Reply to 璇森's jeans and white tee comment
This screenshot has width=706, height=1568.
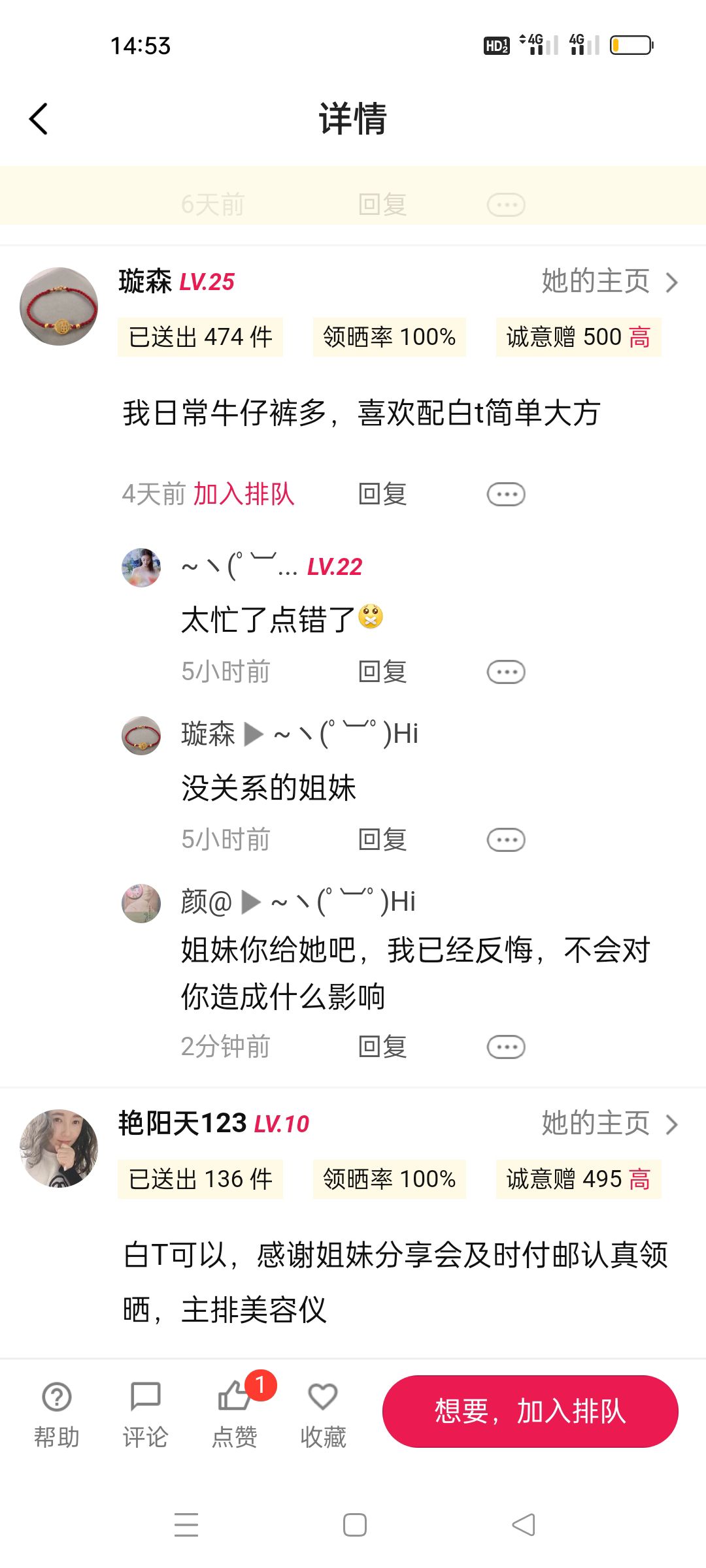[x=382, y=495]
